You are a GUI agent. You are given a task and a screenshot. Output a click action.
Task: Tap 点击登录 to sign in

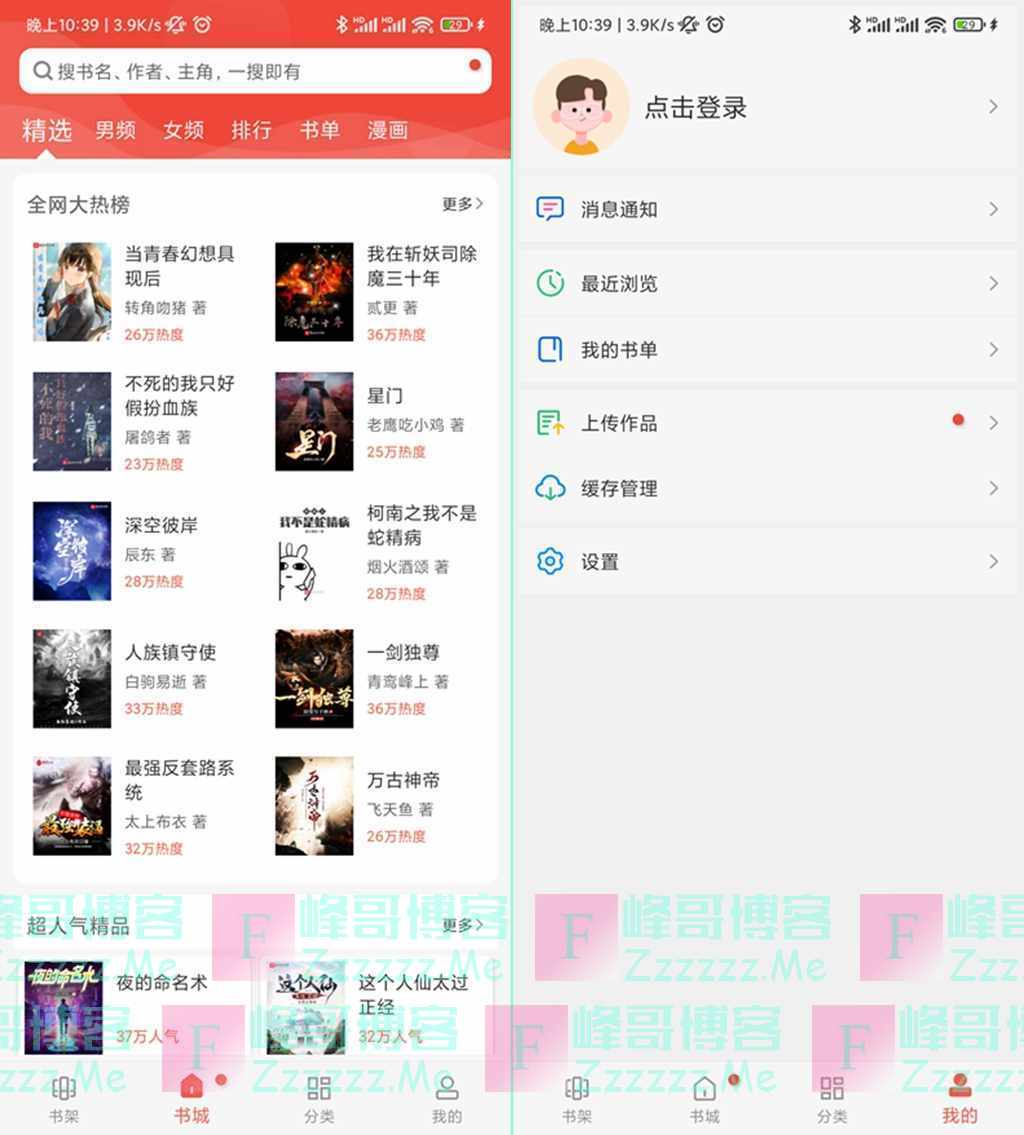(695, 108)
